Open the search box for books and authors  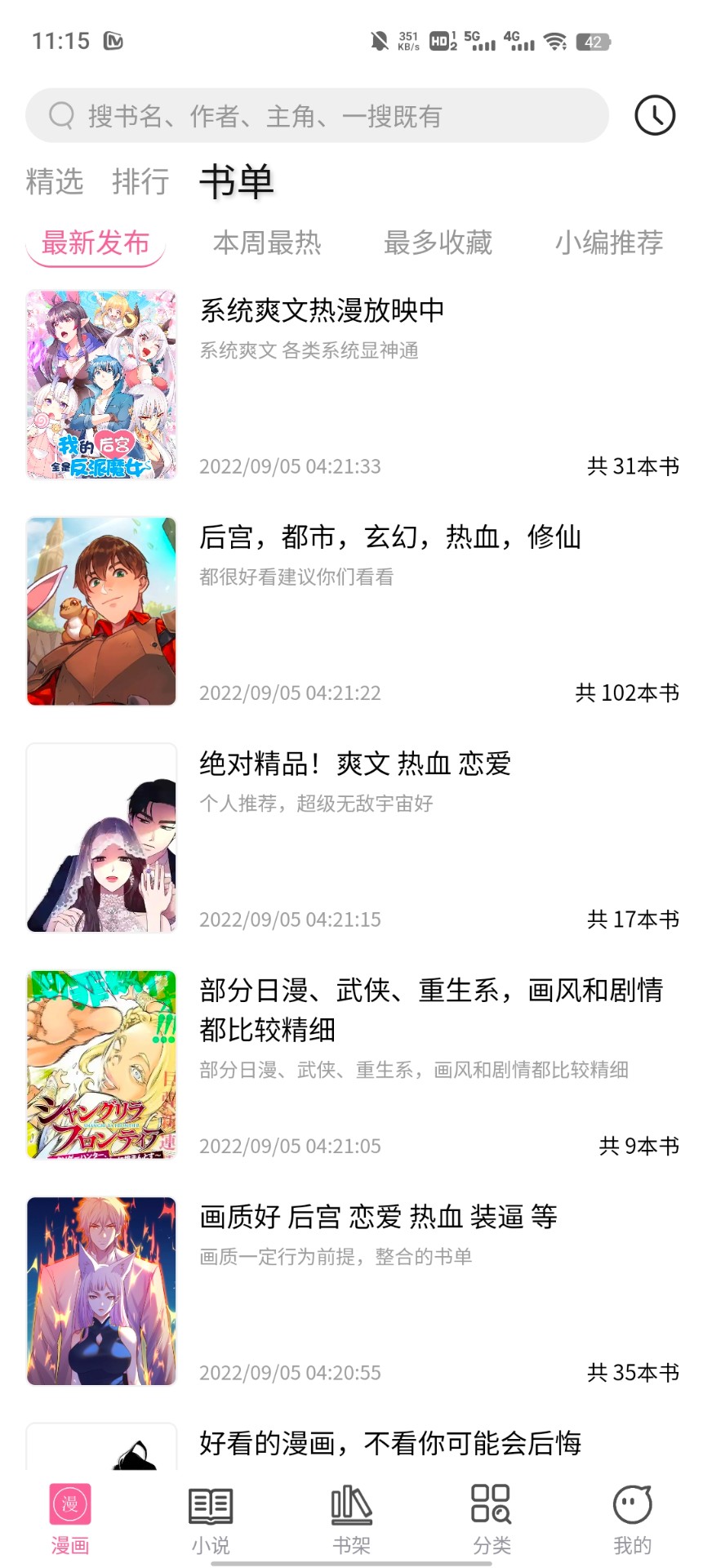[317, 116]
